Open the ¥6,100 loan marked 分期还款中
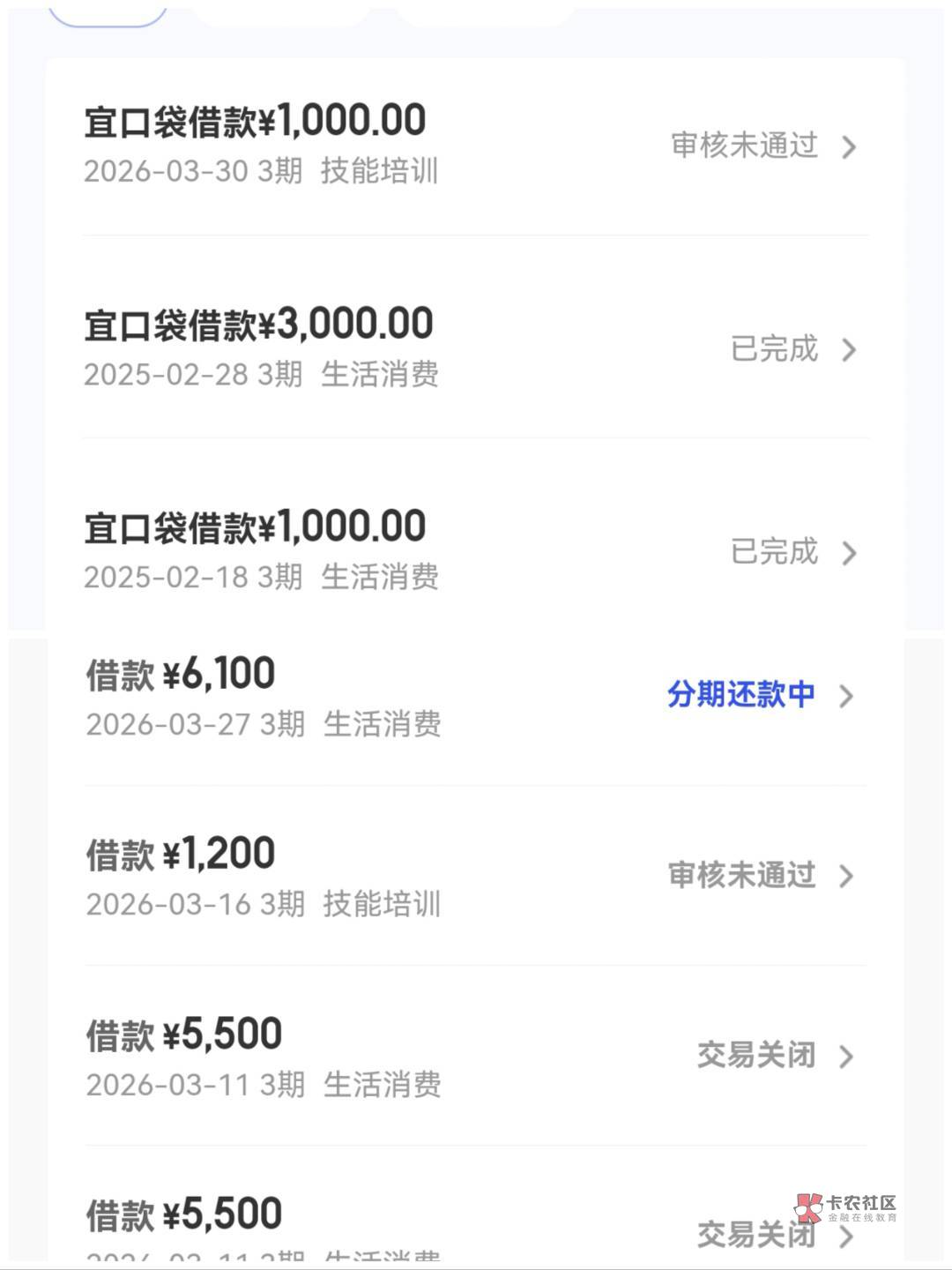This screenshot has height=1270, width=952. point(476,697)
